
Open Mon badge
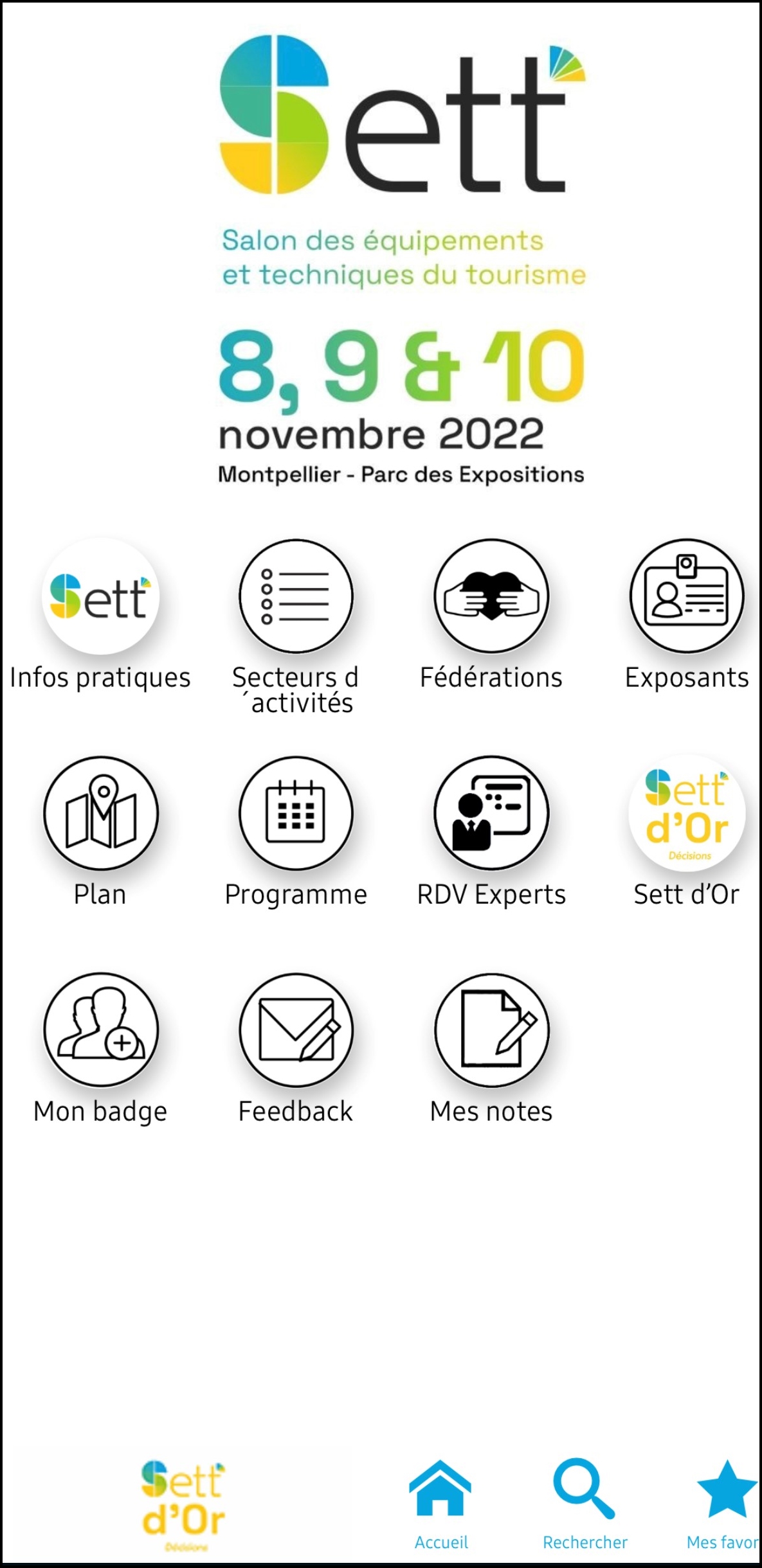[100, 1031]
